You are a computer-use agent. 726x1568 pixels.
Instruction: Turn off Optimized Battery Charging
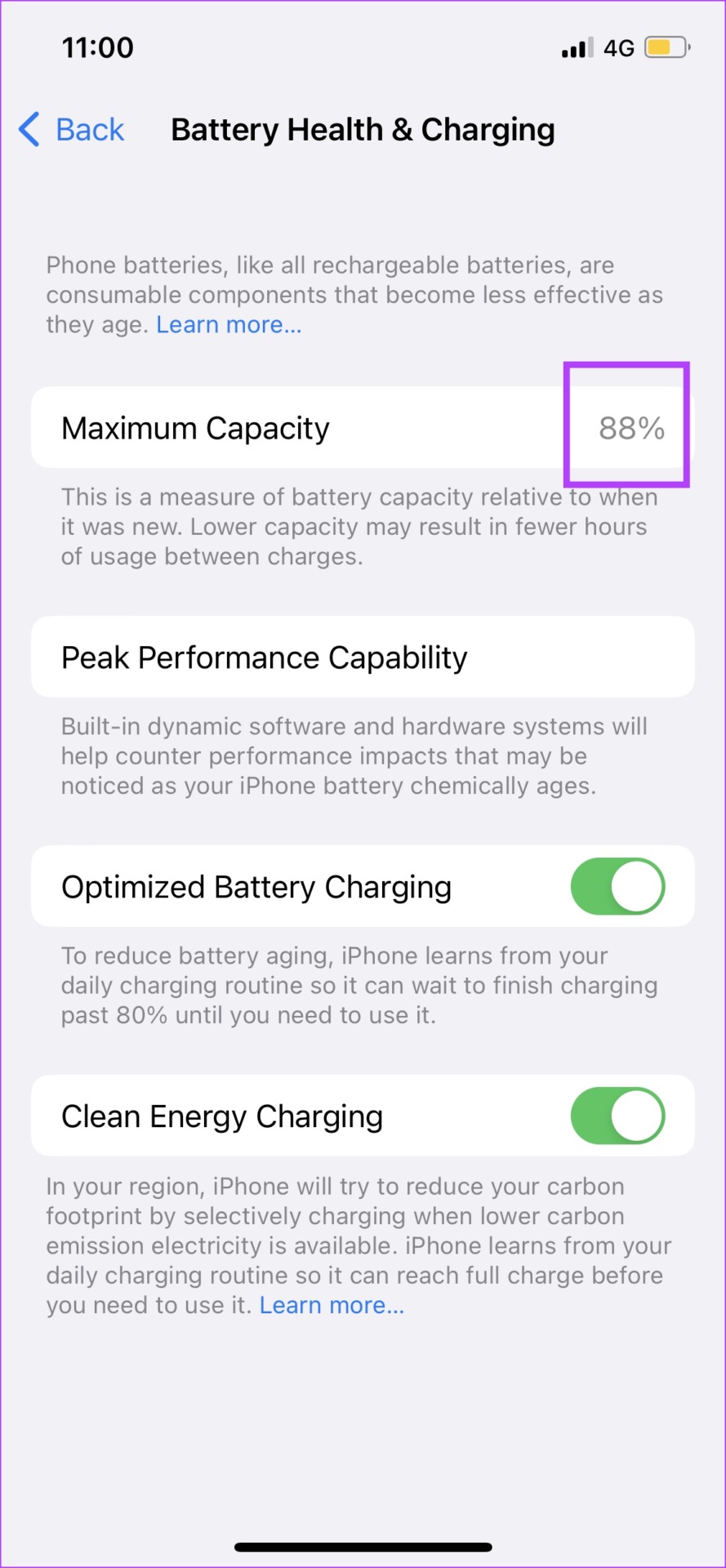tap(617, 886)
